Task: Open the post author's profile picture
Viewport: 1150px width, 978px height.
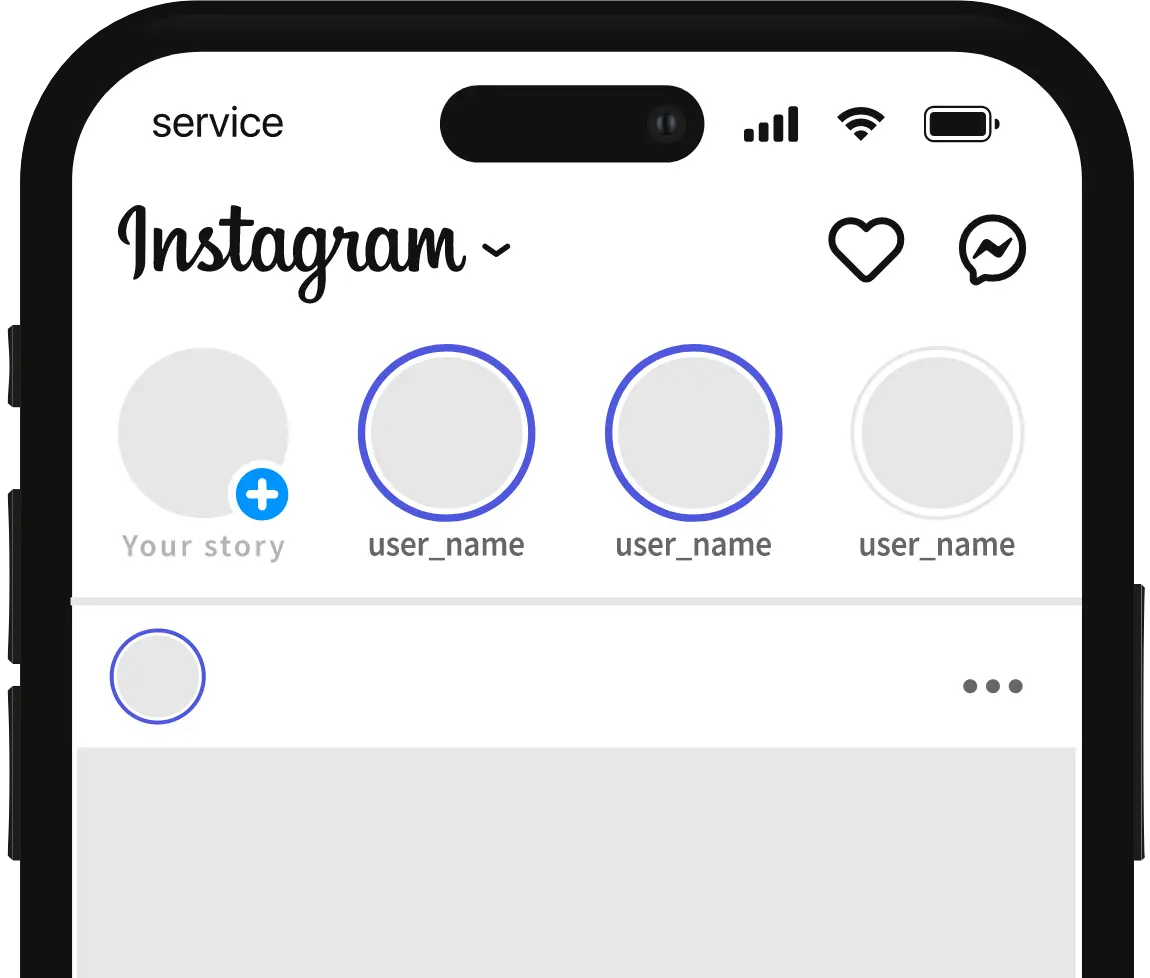Action: tap(158, 677)
